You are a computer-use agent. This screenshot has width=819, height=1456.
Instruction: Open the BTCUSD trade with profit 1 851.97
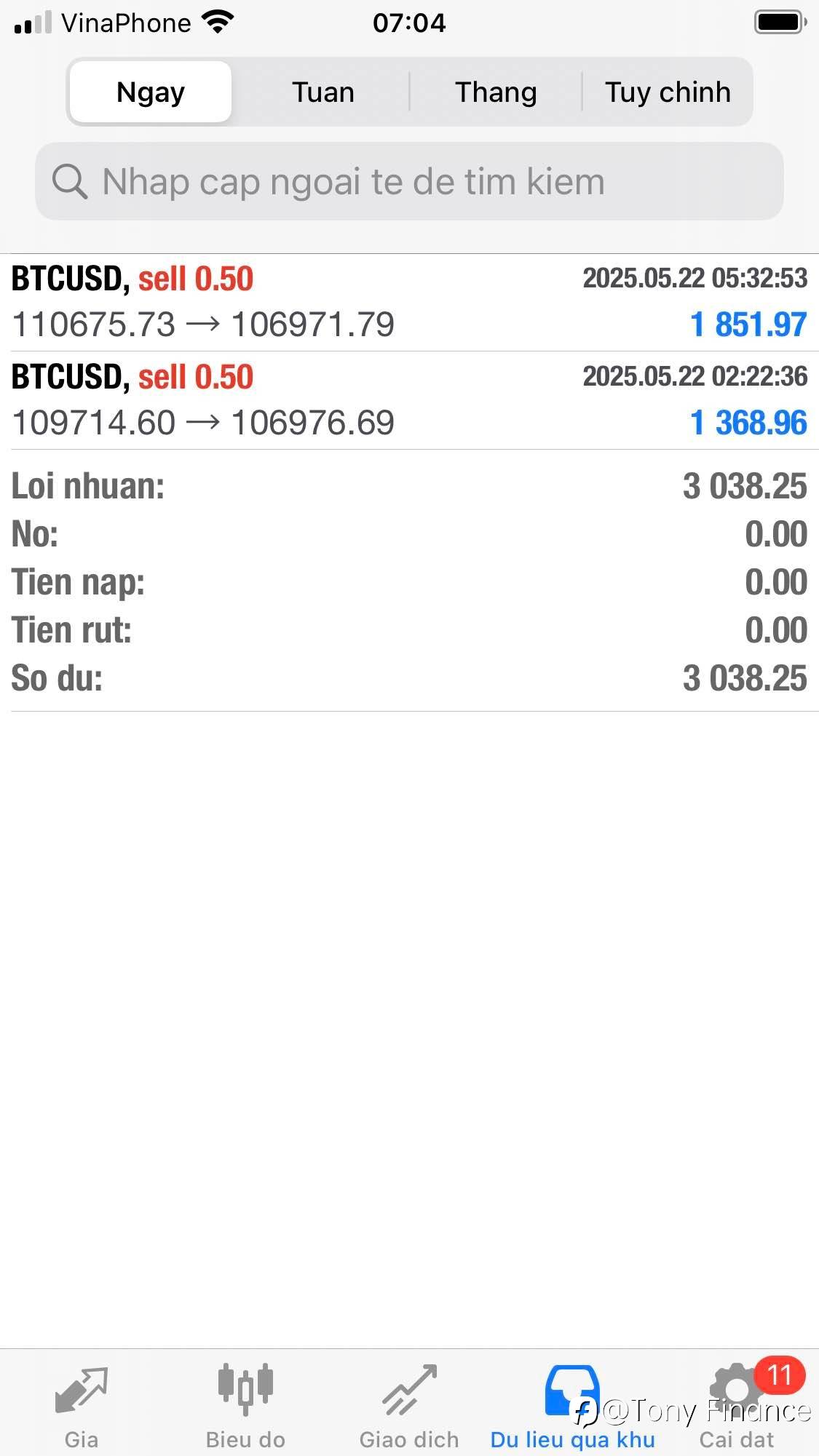point(409,302)
